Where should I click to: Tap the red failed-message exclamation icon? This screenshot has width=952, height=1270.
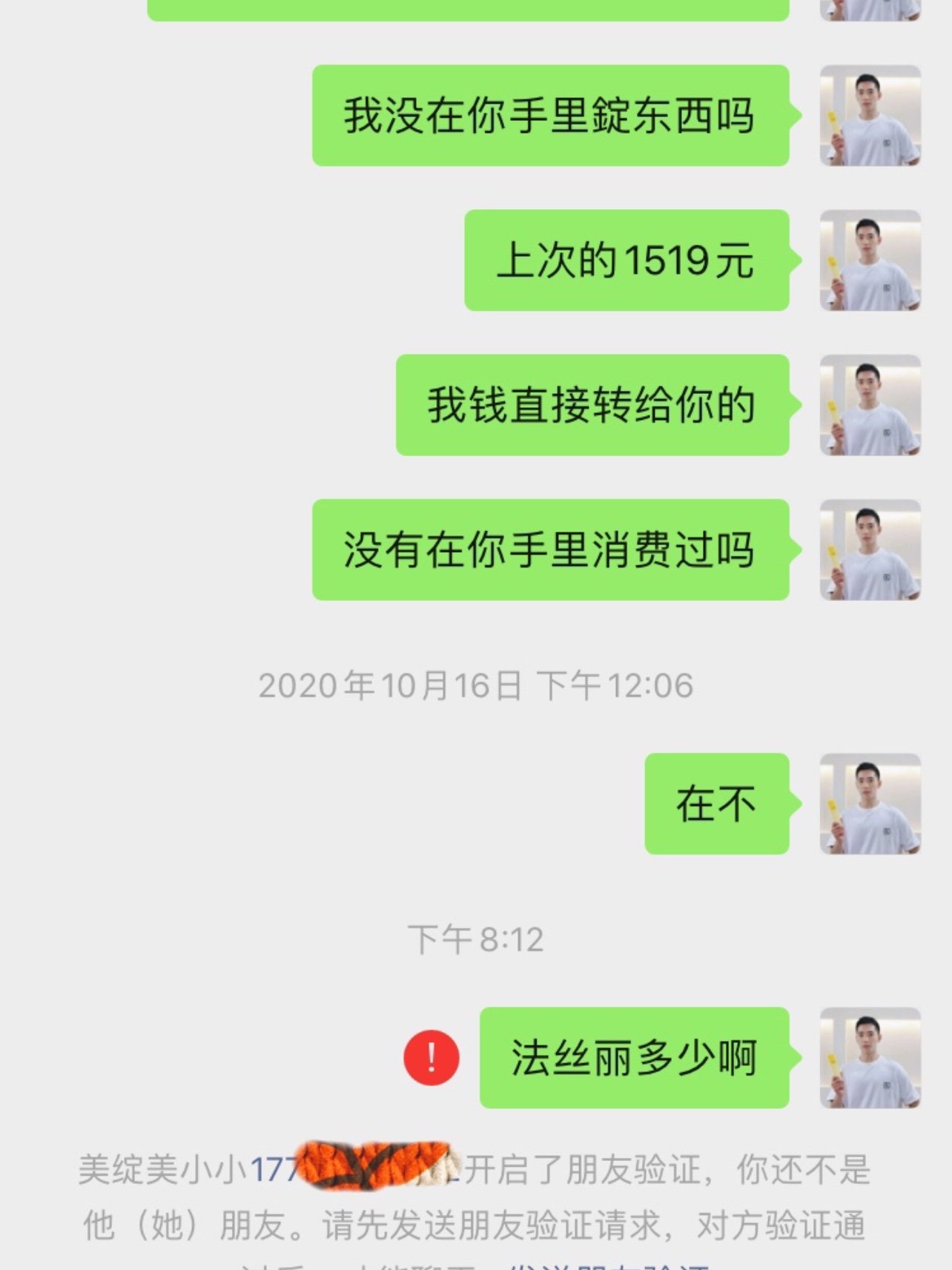[x=432, y=1057]
